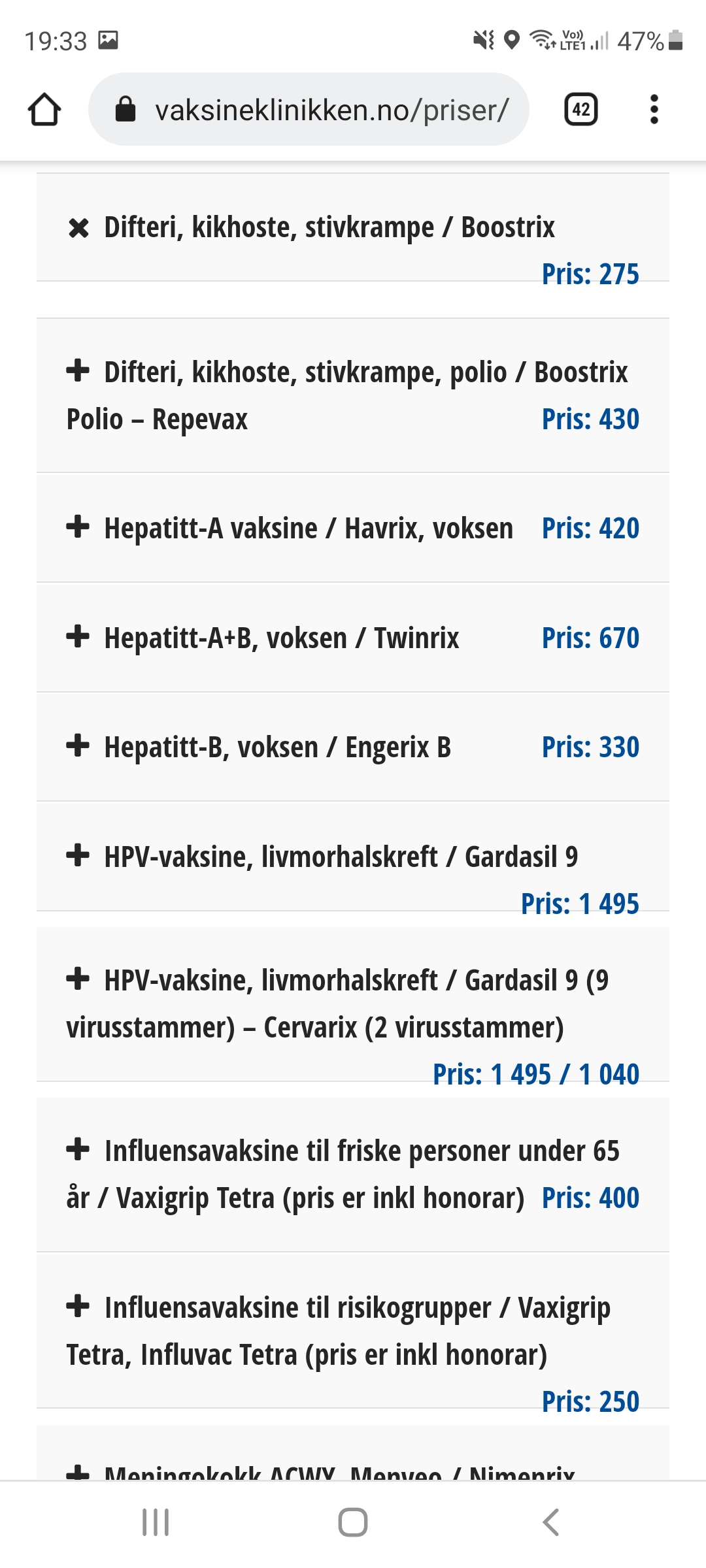Open recent apps from navigation bar
Viewport: 706px width, 1568px height.
(156, 1522)
